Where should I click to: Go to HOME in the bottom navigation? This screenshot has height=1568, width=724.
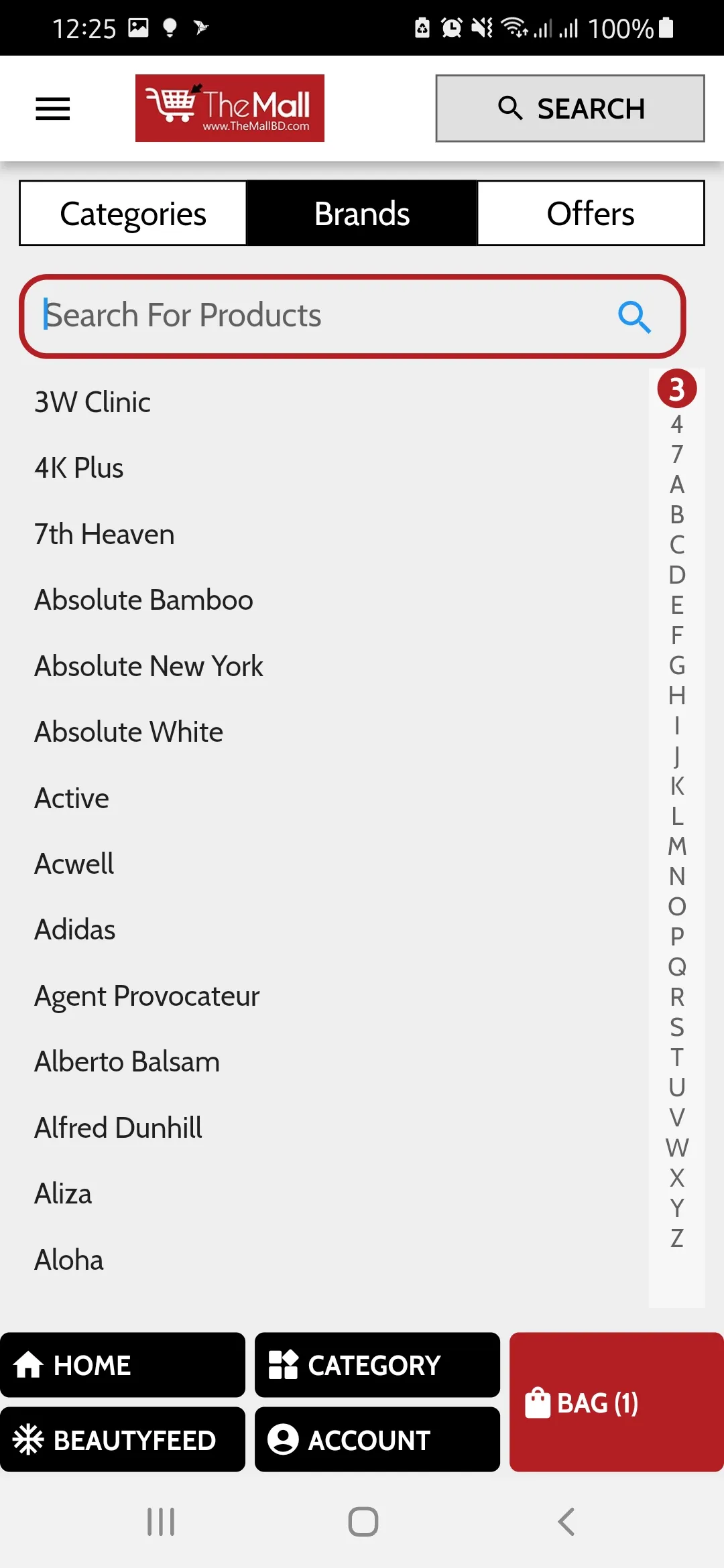click(x=123, y=1365)
